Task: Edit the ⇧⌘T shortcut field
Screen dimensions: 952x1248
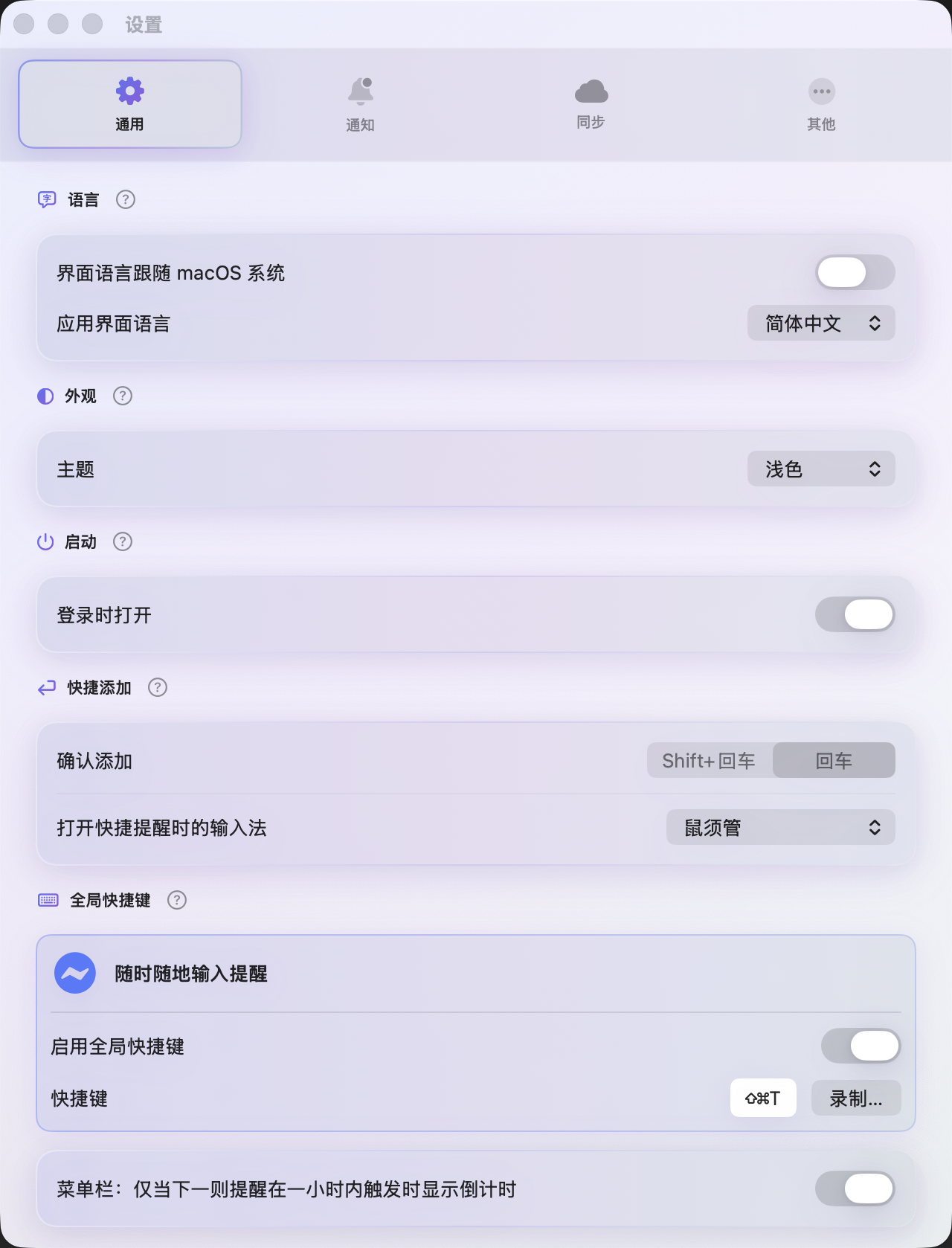Action: click(763, 1099)
